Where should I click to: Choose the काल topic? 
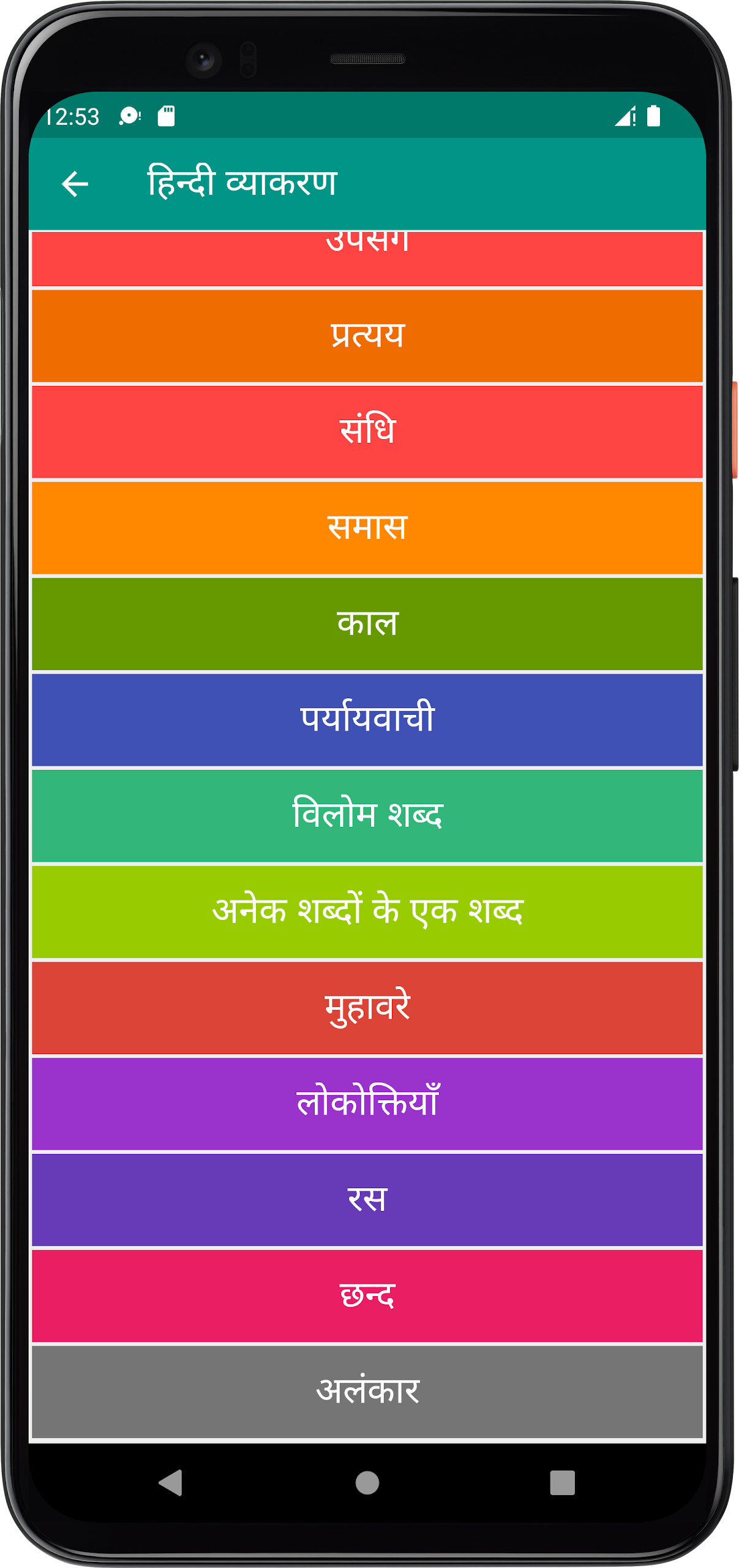tap(369, 623)
